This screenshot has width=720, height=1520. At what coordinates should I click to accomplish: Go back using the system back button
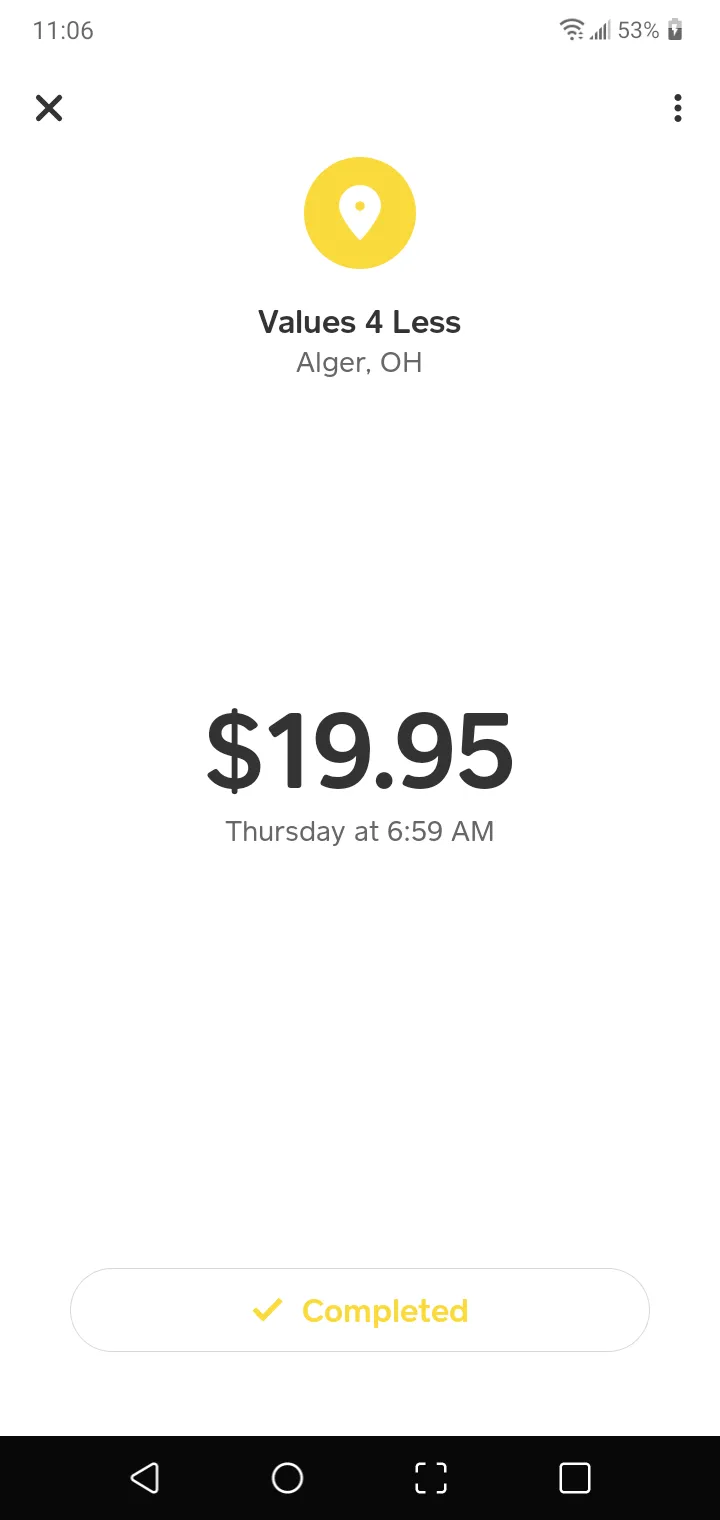[145, 1477]
